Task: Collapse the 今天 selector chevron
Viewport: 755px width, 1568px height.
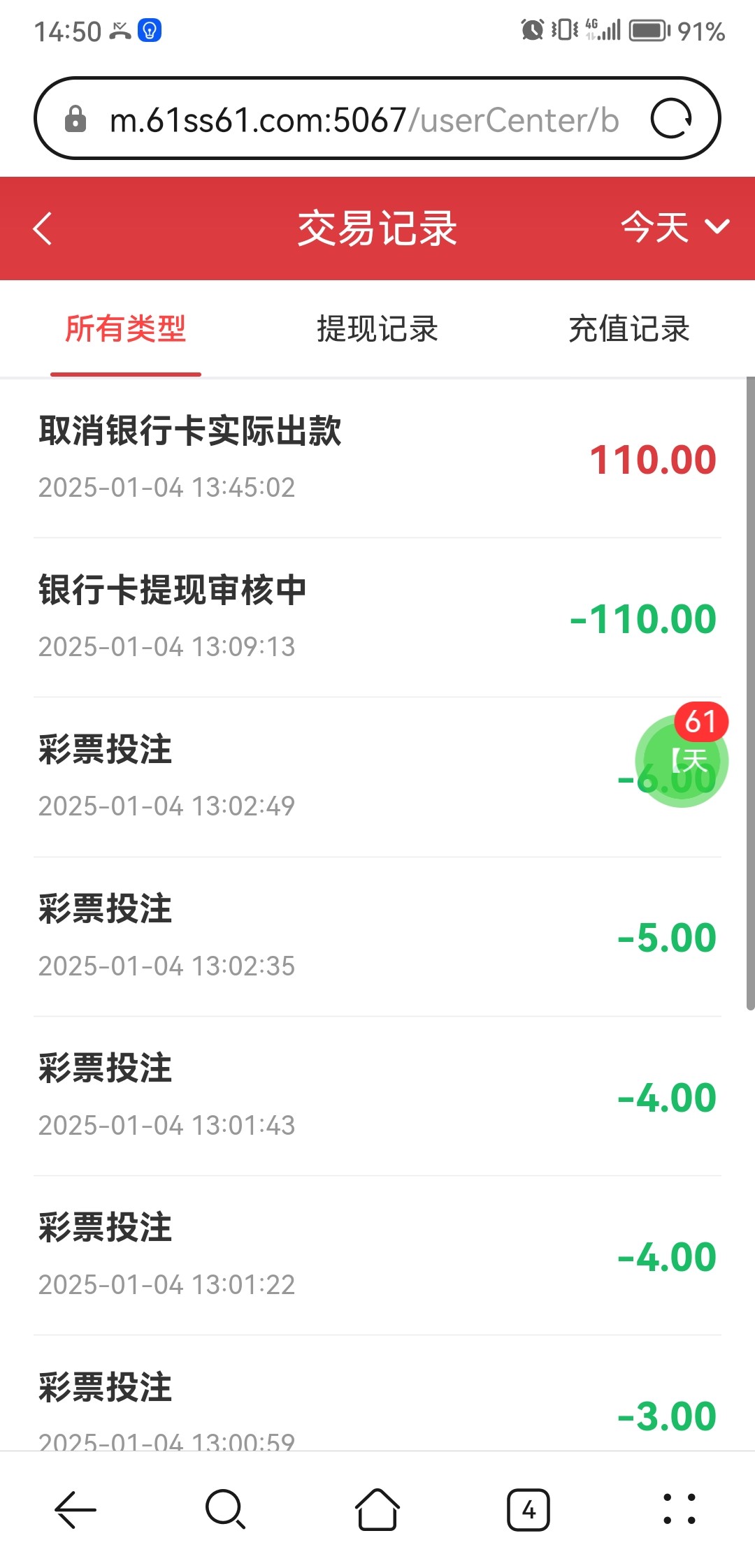Action: click(714, 228)
